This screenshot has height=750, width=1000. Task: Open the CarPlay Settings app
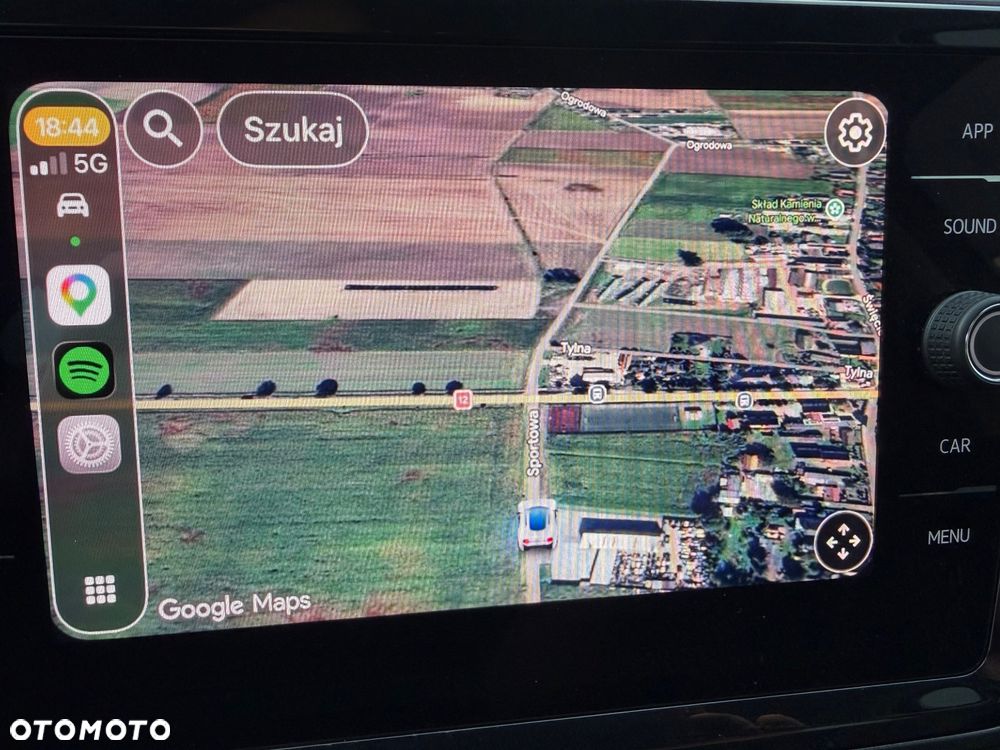tap(89, 444)
